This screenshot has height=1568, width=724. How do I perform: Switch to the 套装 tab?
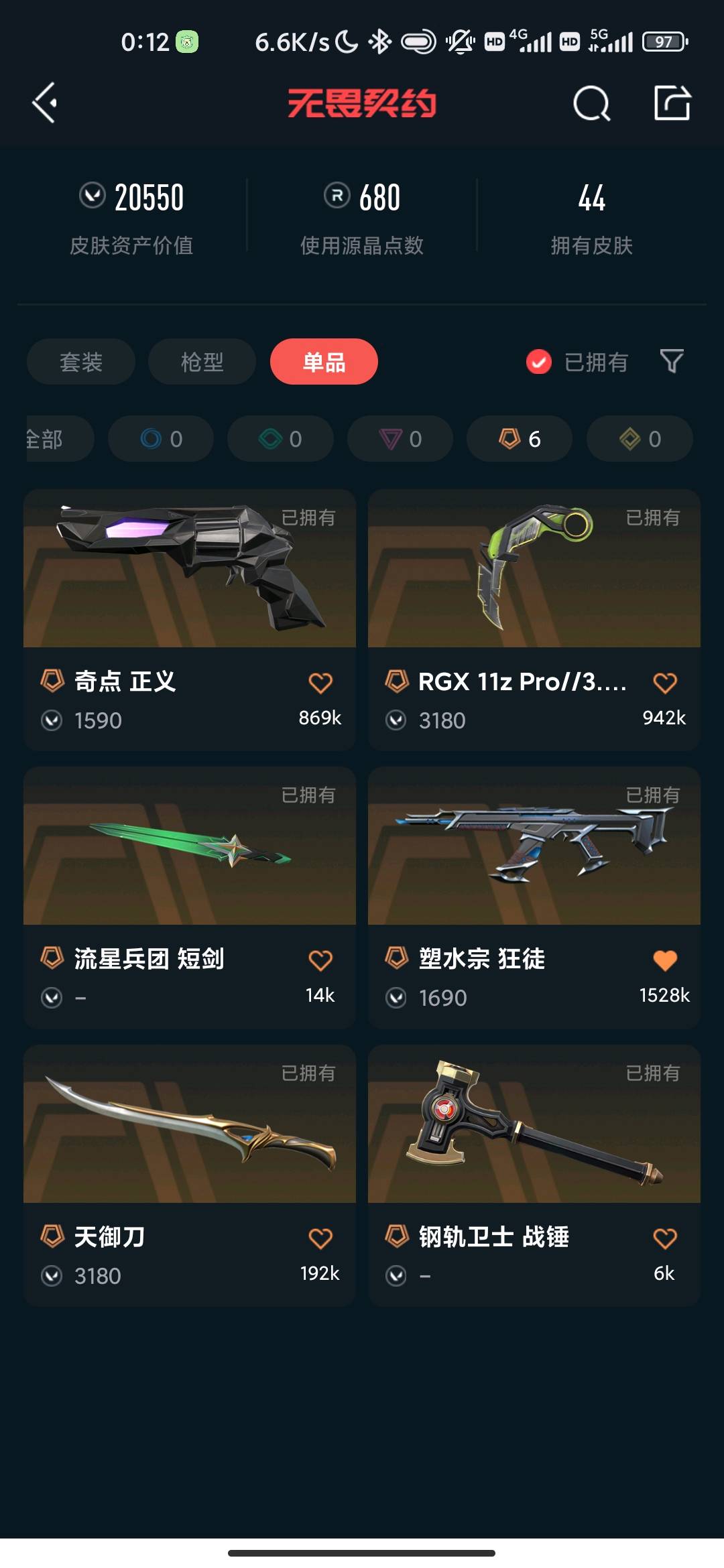81,362
